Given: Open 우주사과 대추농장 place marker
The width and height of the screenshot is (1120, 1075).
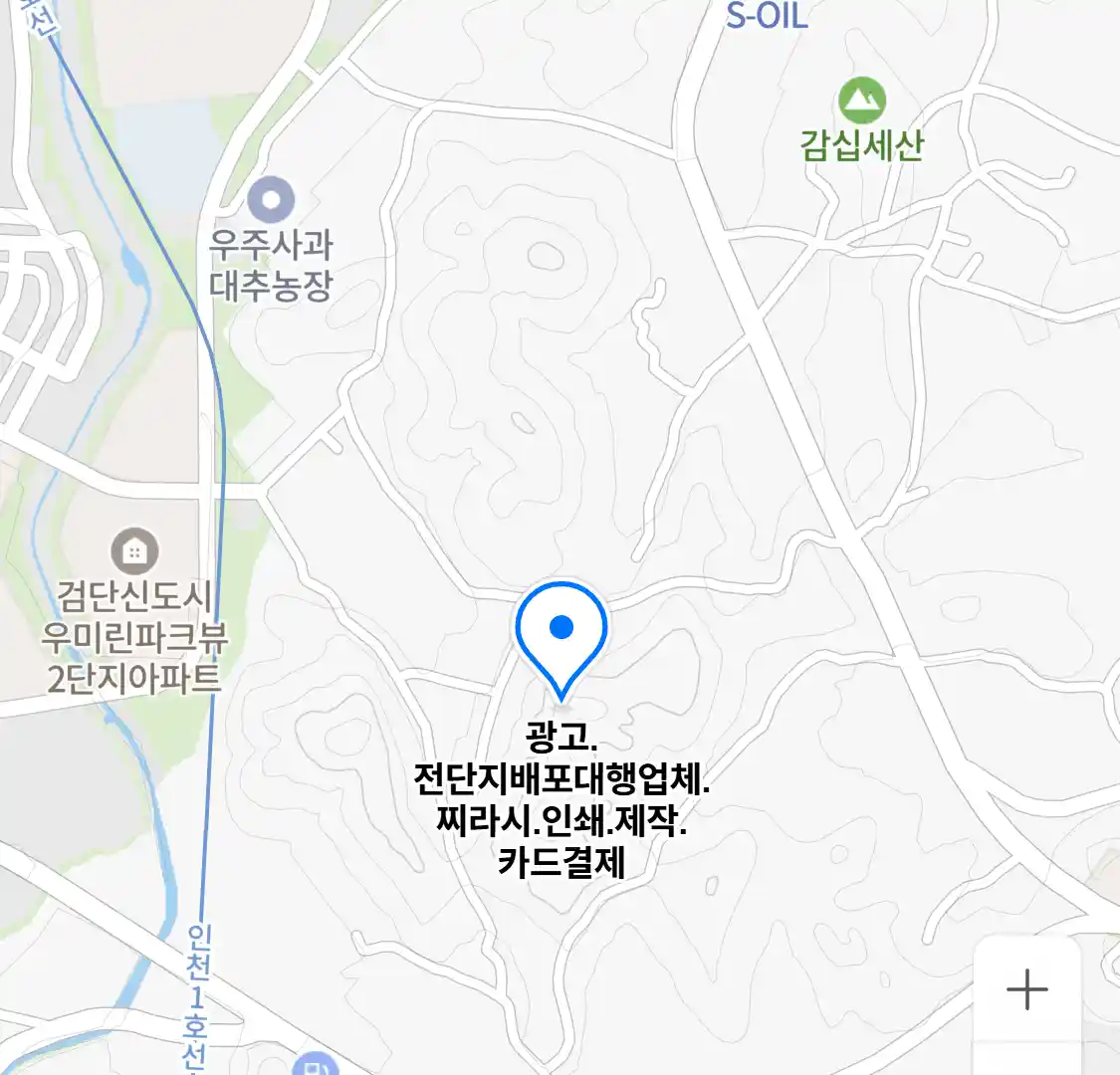Looking at the screenshot, I should pos(271,200).
